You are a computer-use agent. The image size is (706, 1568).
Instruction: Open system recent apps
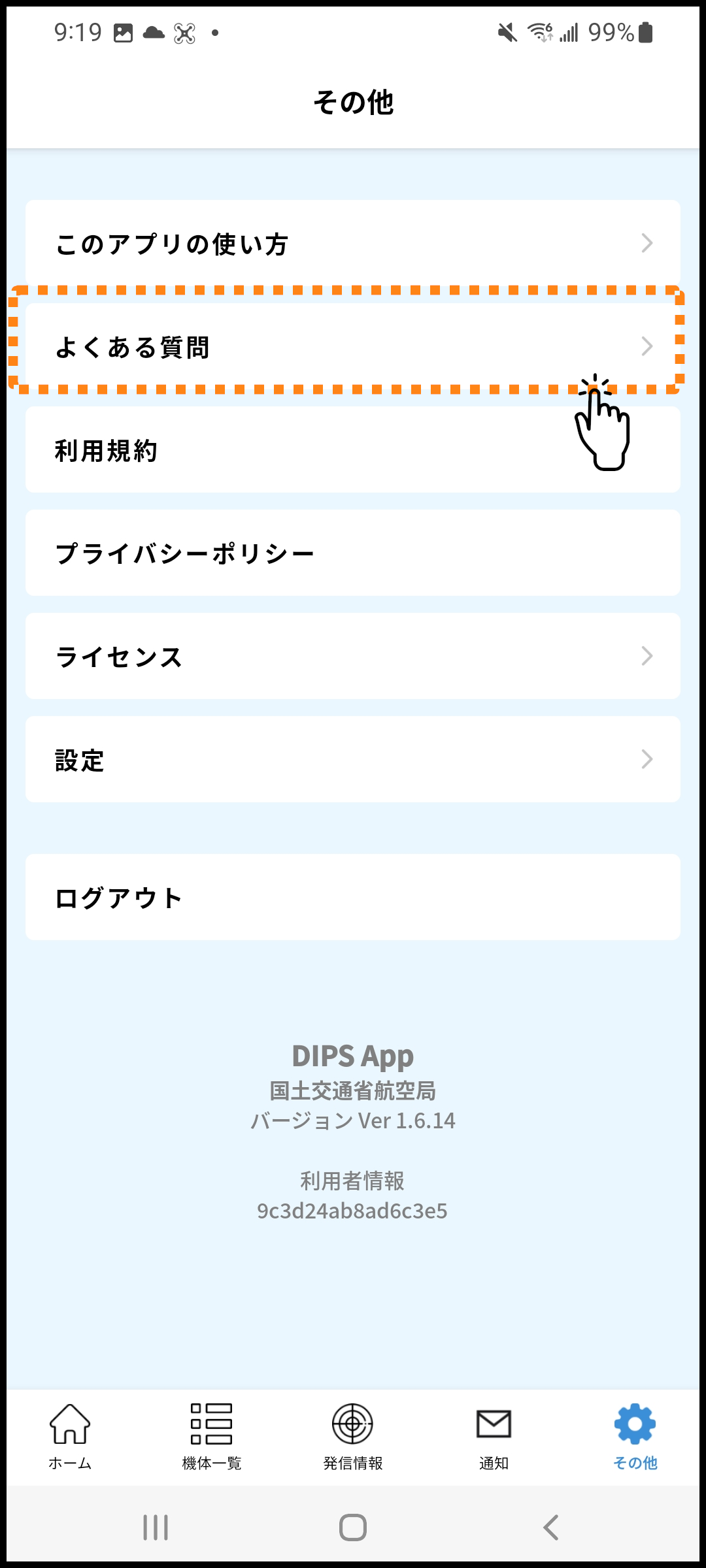pyautogui.click(x=156, y=1527)
